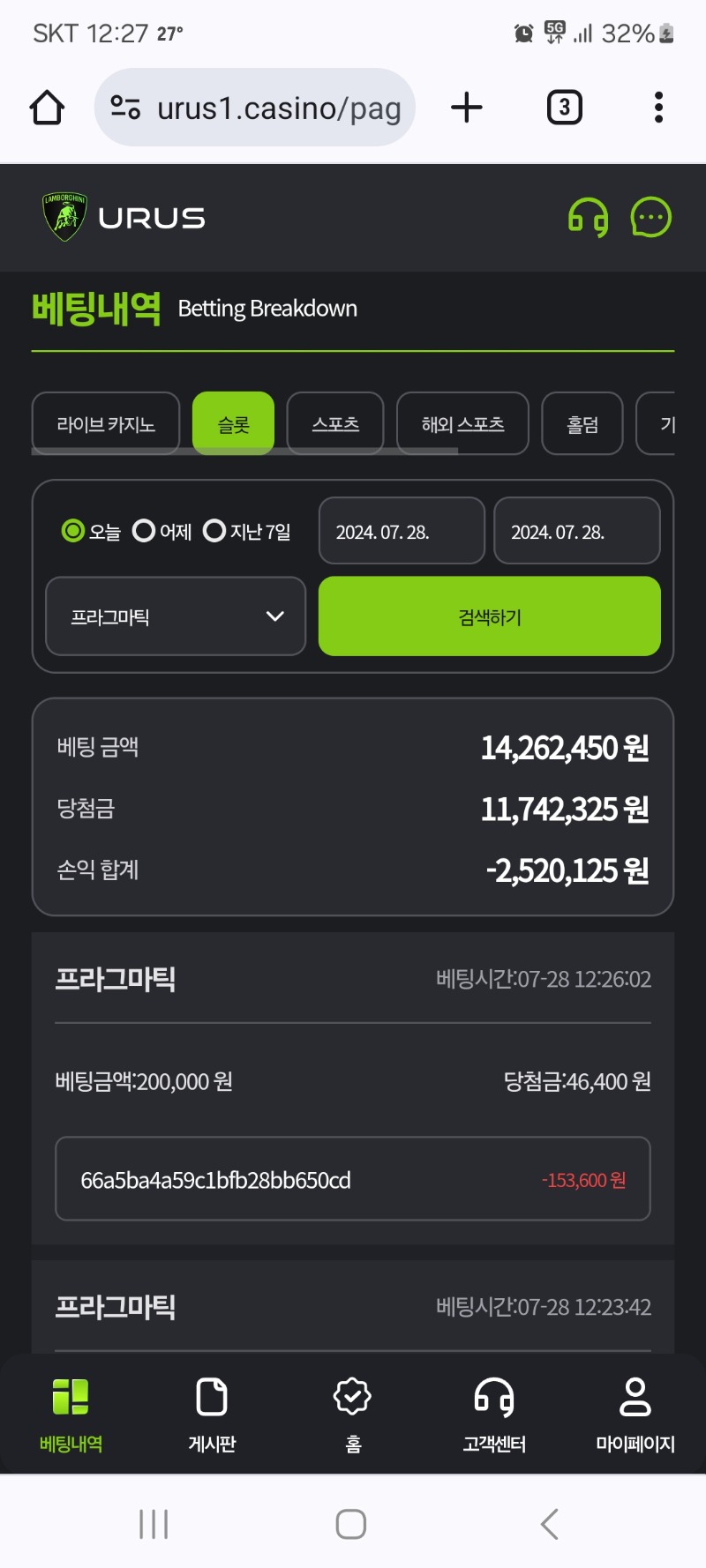Expand the 프라그마틱 provider dropdown
This screenshot has height=1568, width=706.
point(176,616)
